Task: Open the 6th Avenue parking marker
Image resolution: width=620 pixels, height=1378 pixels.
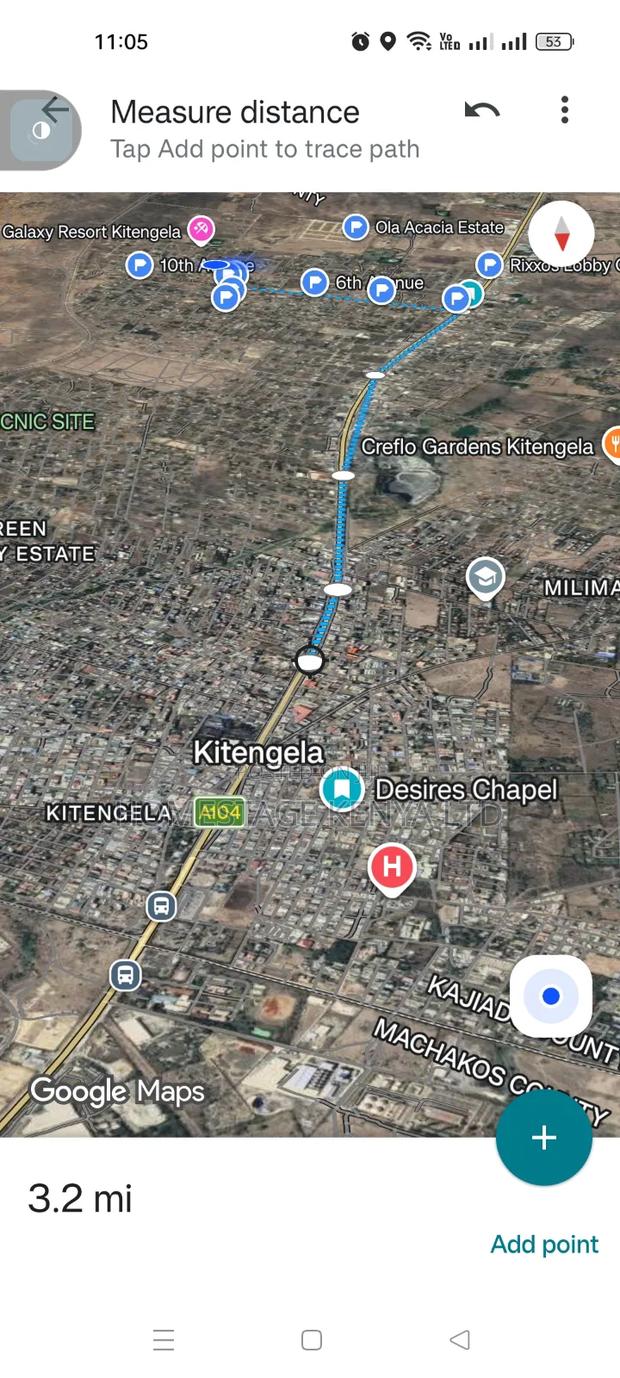Action: pos(315,283)
